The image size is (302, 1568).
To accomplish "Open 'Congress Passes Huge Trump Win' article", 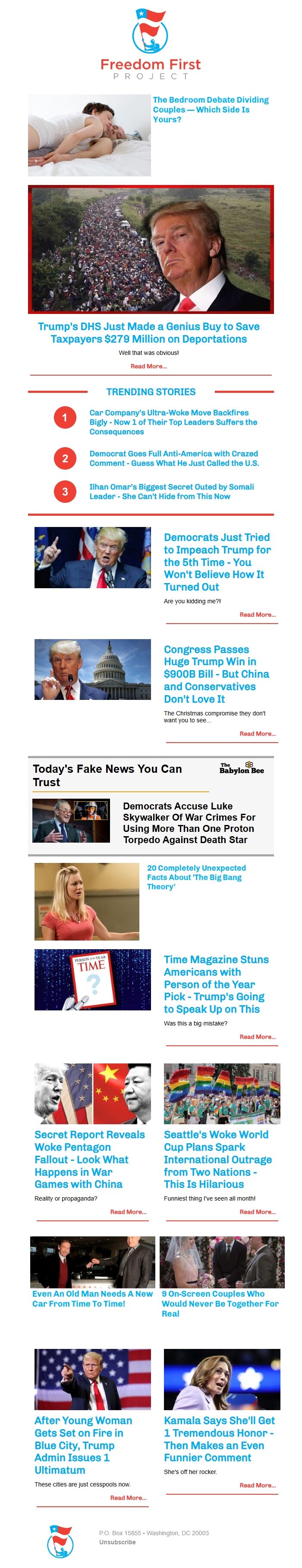I will [216, 674].
